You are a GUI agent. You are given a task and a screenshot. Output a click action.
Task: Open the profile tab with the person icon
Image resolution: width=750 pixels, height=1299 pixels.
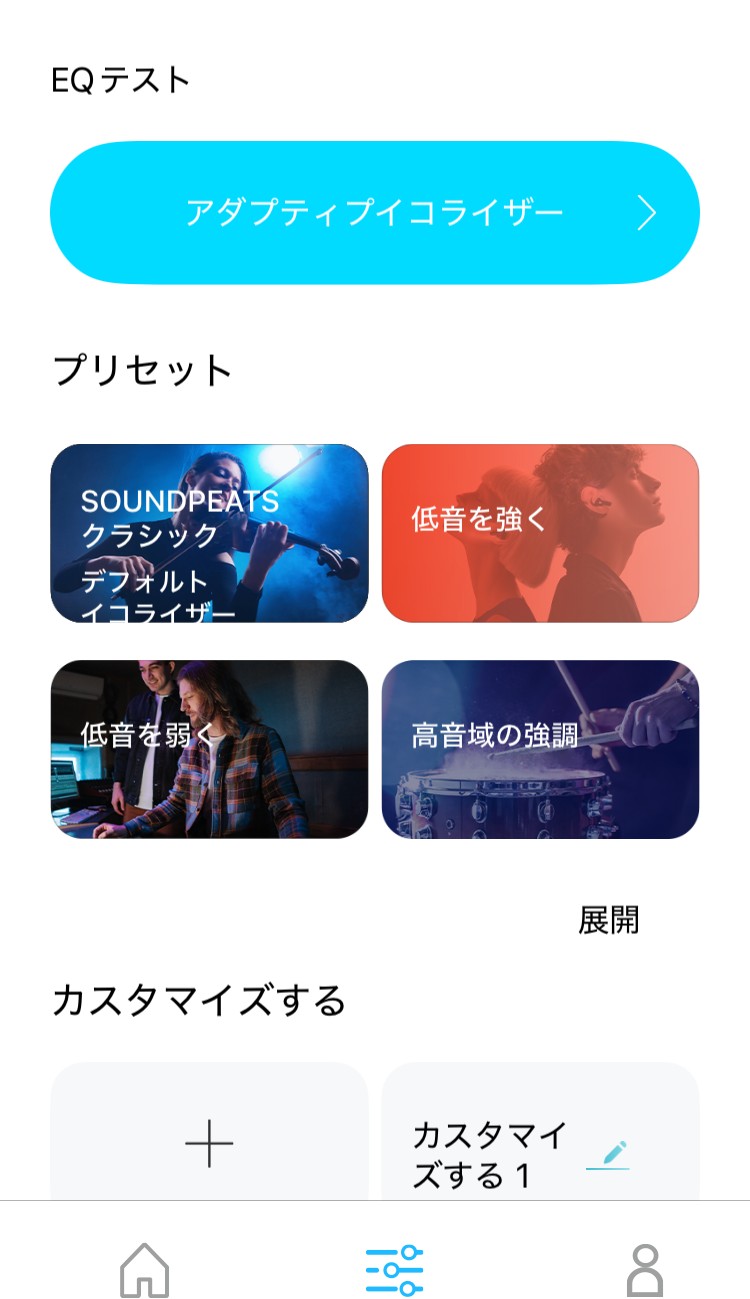coord(647,1270)
